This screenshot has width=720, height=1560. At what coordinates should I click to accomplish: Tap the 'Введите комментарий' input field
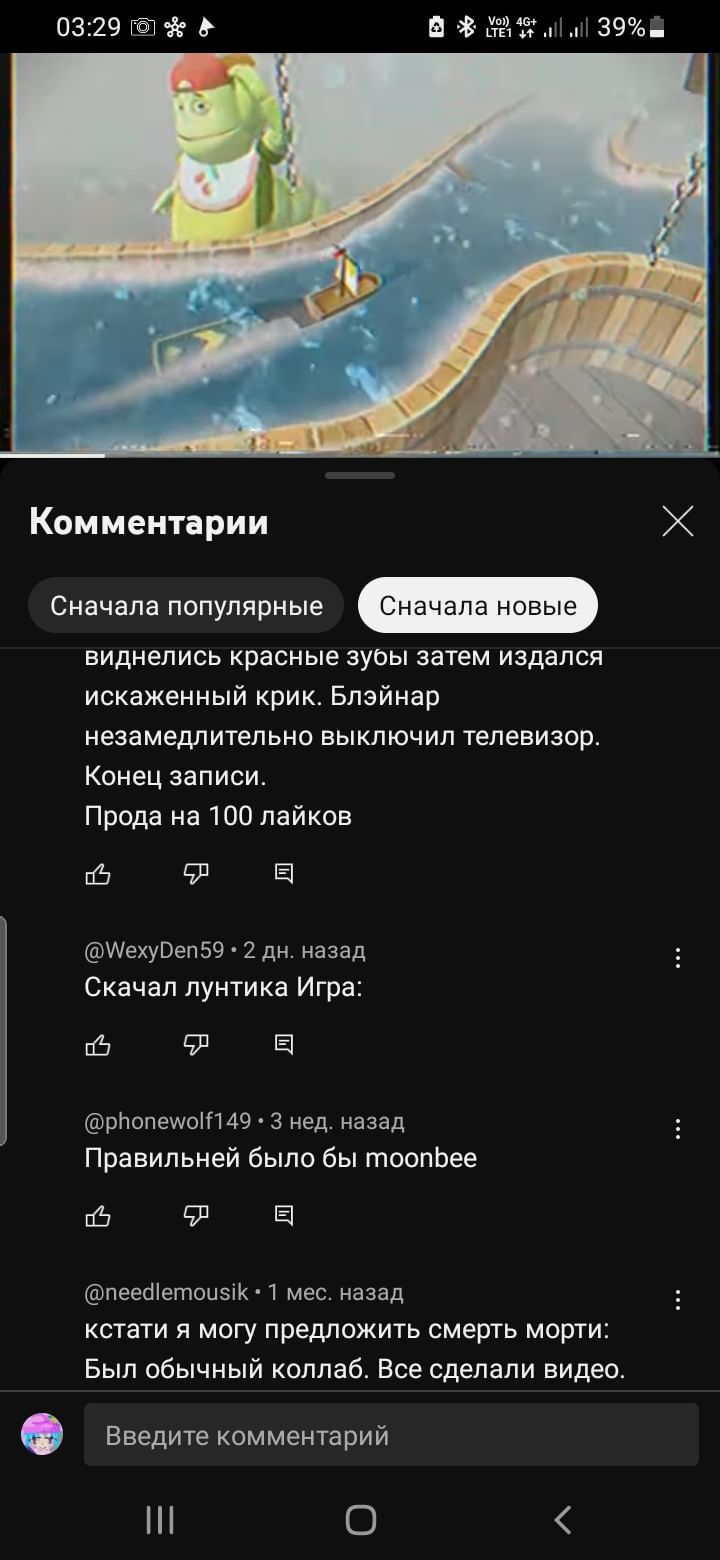coord(391,1435)
